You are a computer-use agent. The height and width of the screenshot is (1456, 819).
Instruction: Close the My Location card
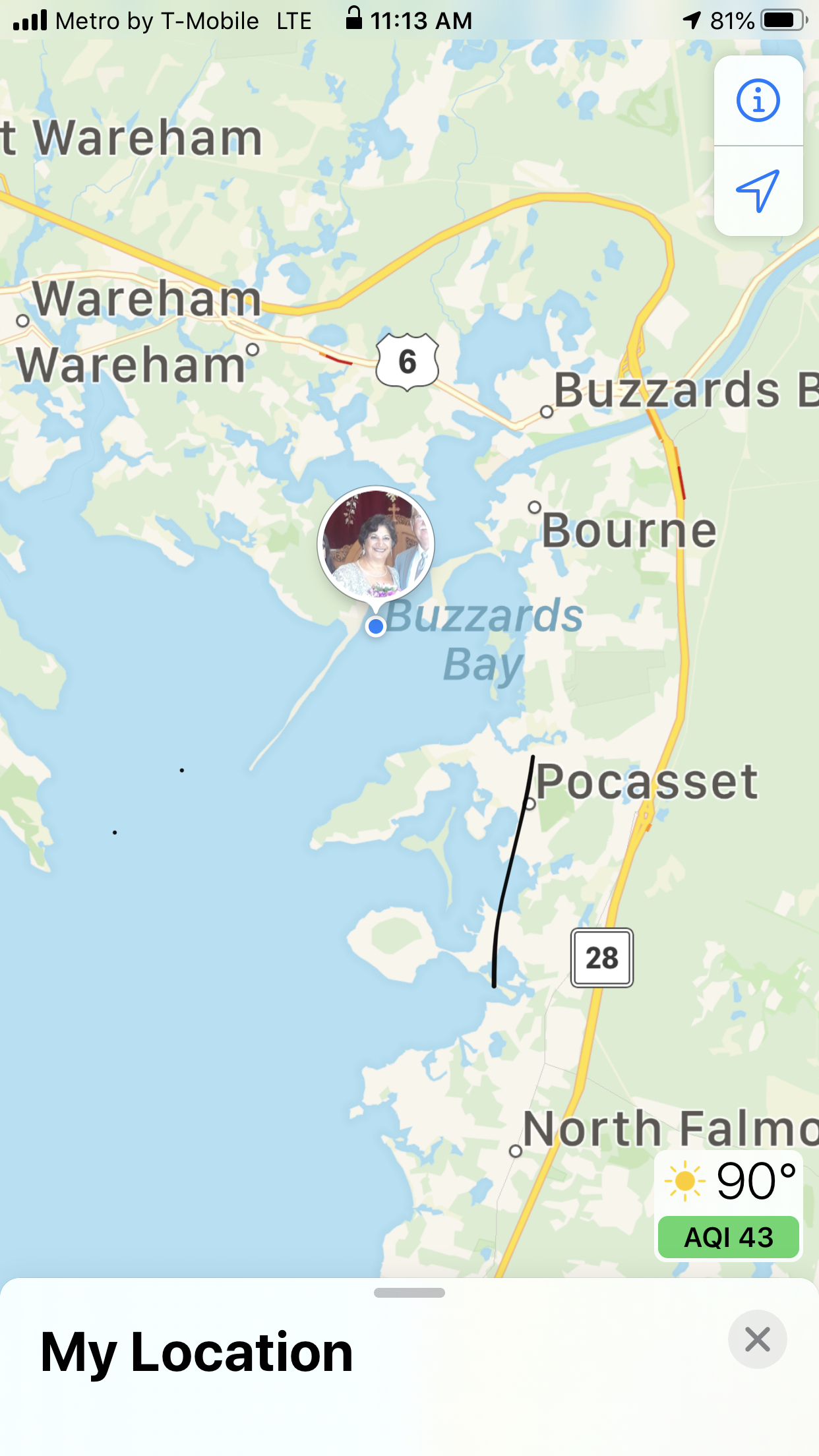pos(757,1339)
